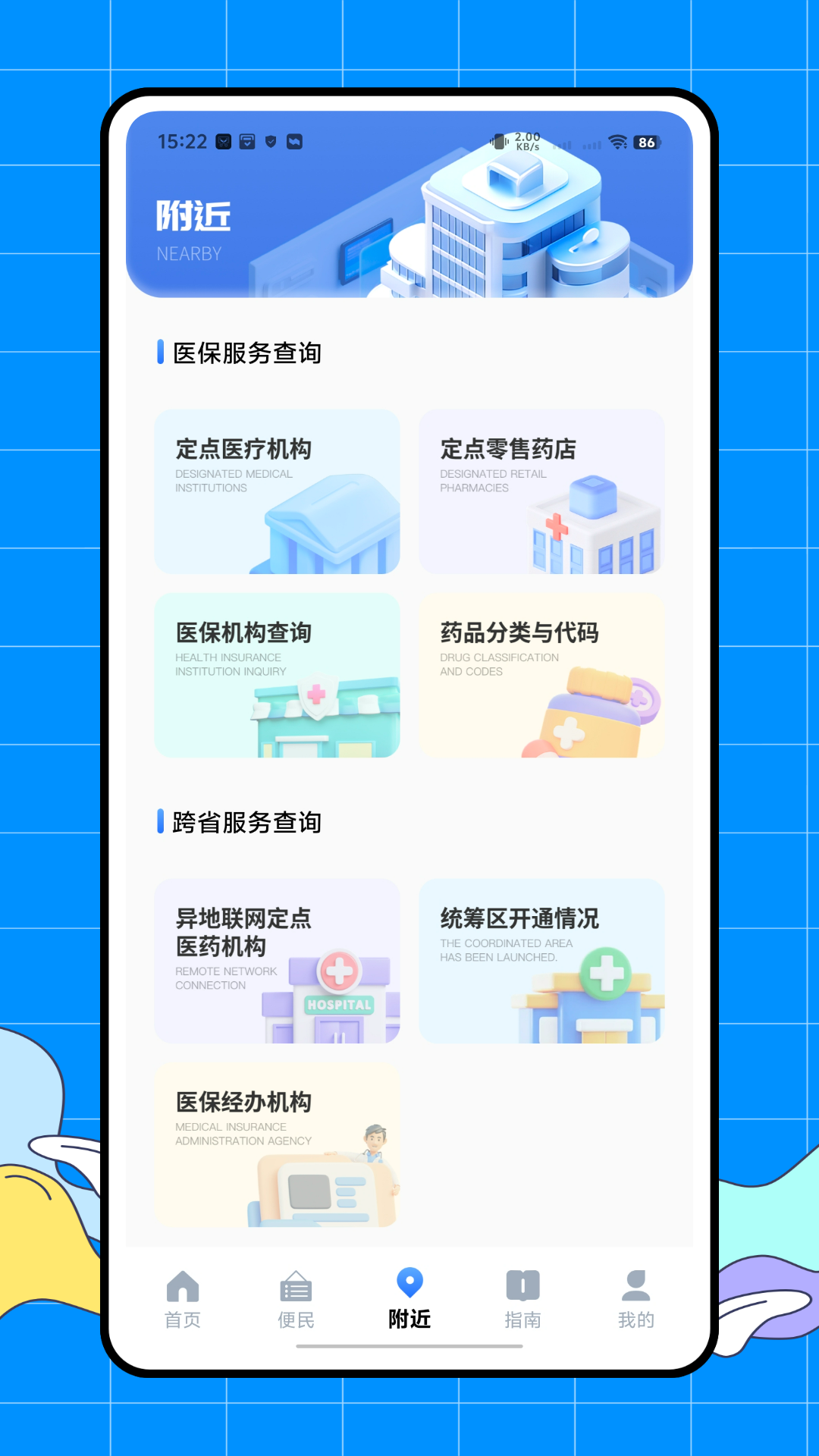819x1456 pixels.
Task: Tap the 统筹区开通情况 coordinated area card
Action: 541,961
